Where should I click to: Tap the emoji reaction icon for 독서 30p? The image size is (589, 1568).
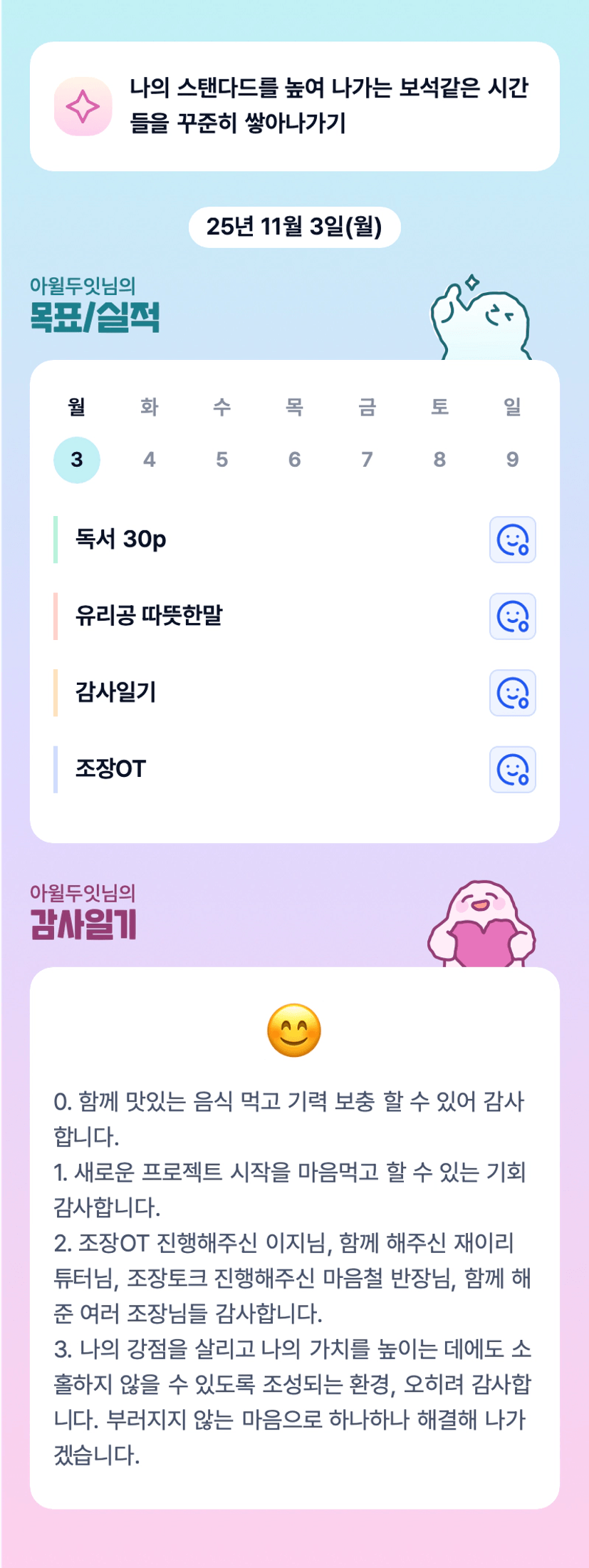513,540
